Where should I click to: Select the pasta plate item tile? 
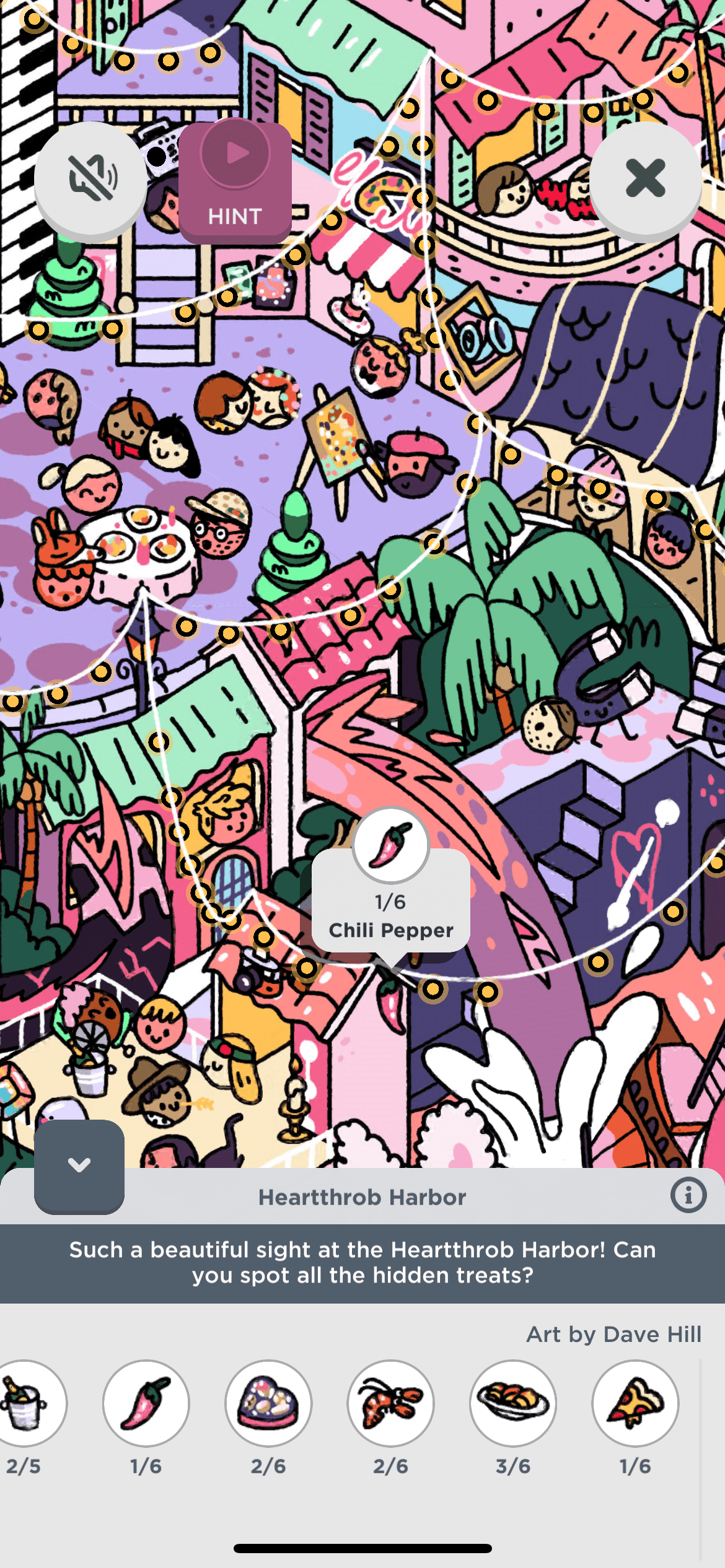(512, 1403)
